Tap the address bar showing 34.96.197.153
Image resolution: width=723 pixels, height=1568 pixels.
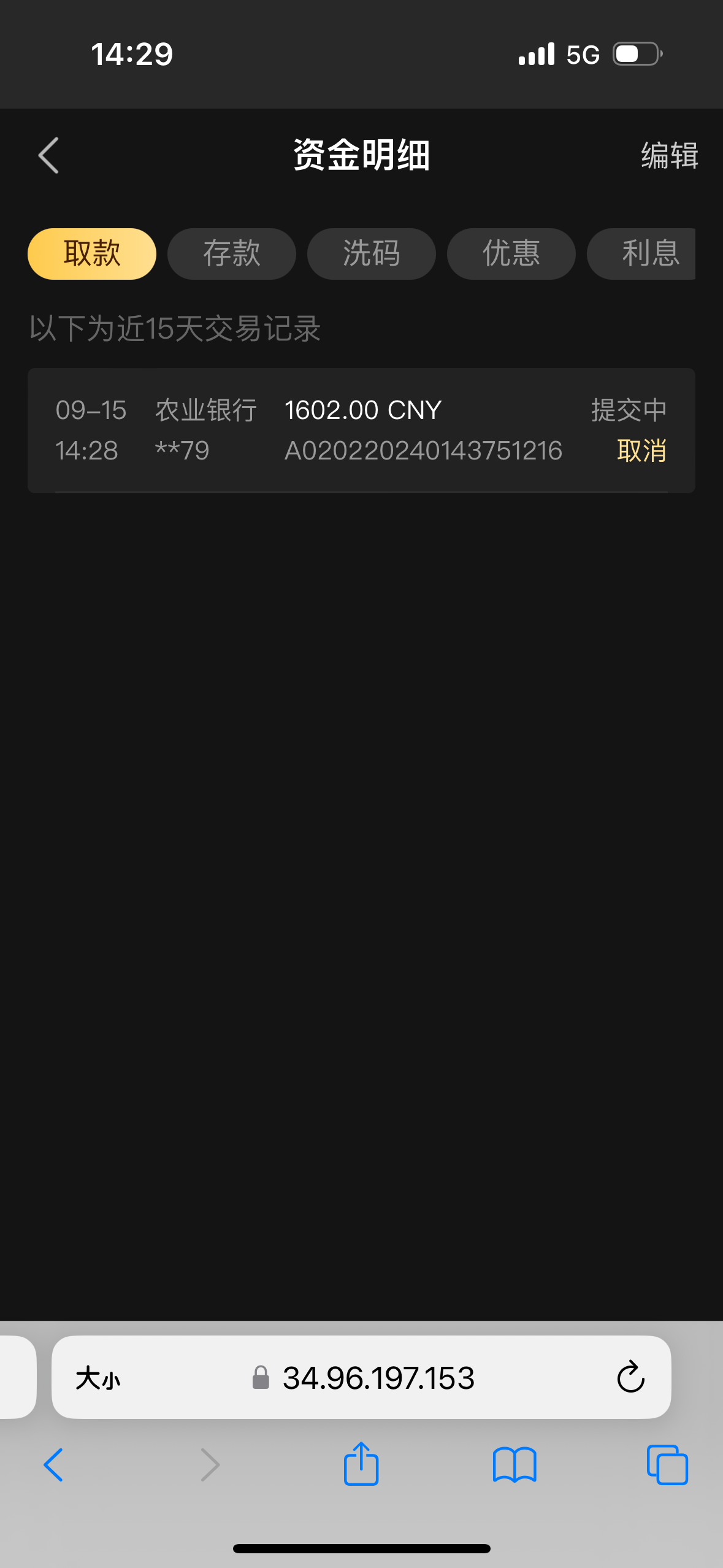tap(378, 1378)
